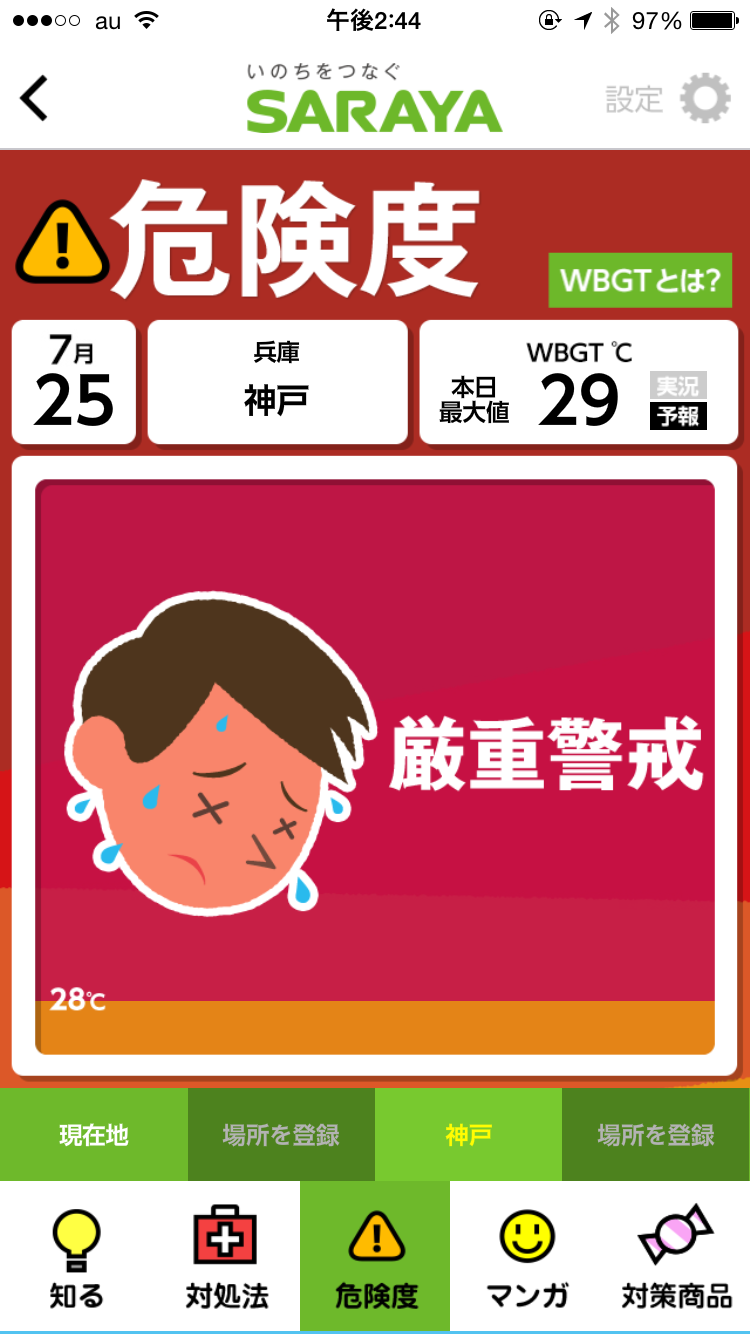Switch to the 現在地 location tab
Screen dimensions: 750x1334
pos(94,1135)
